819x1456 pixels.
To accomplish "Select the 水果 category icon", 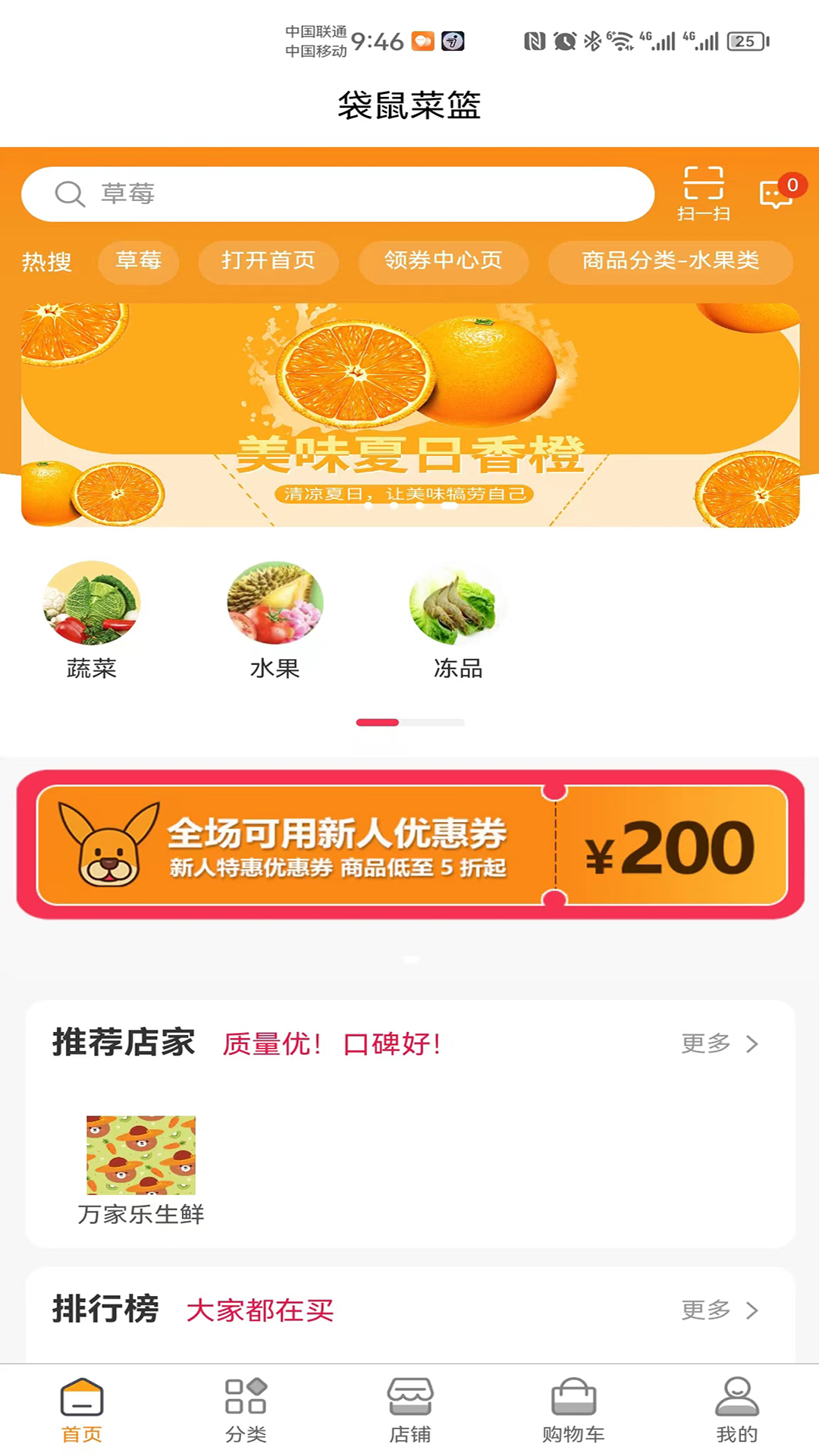I will coord(275,604).
